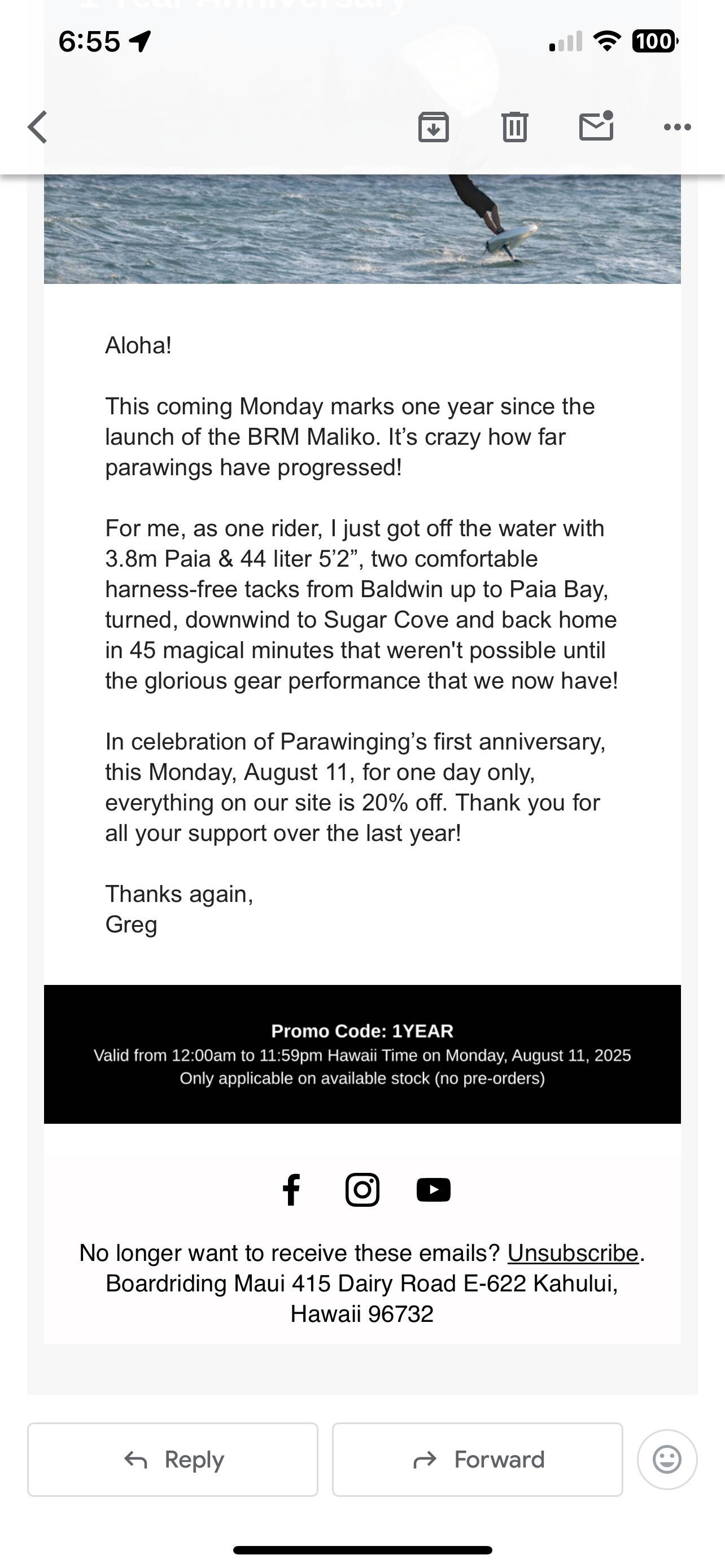Archive this email

[x=434, y=127]
